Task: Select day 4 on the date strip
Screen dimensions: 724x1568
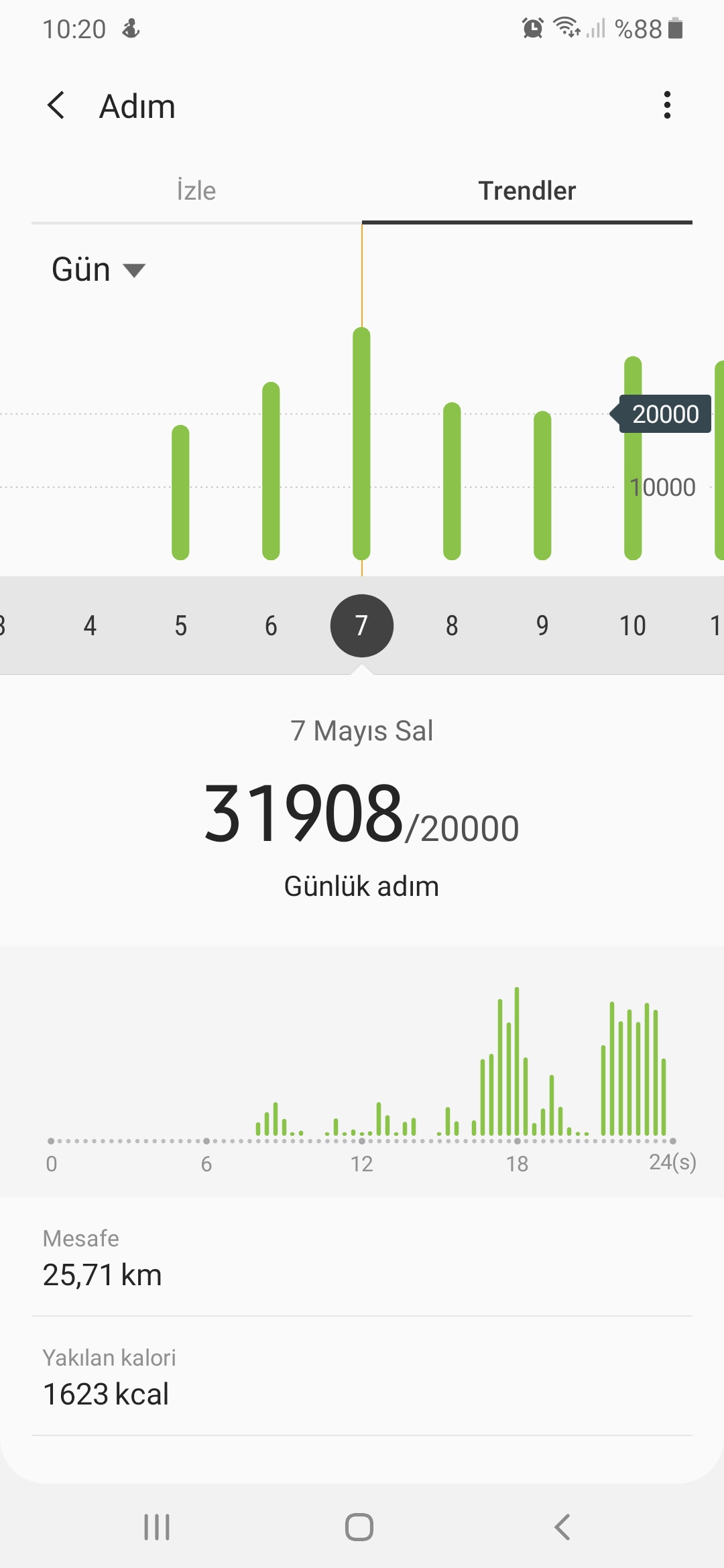Action: (x=90, y=625)
